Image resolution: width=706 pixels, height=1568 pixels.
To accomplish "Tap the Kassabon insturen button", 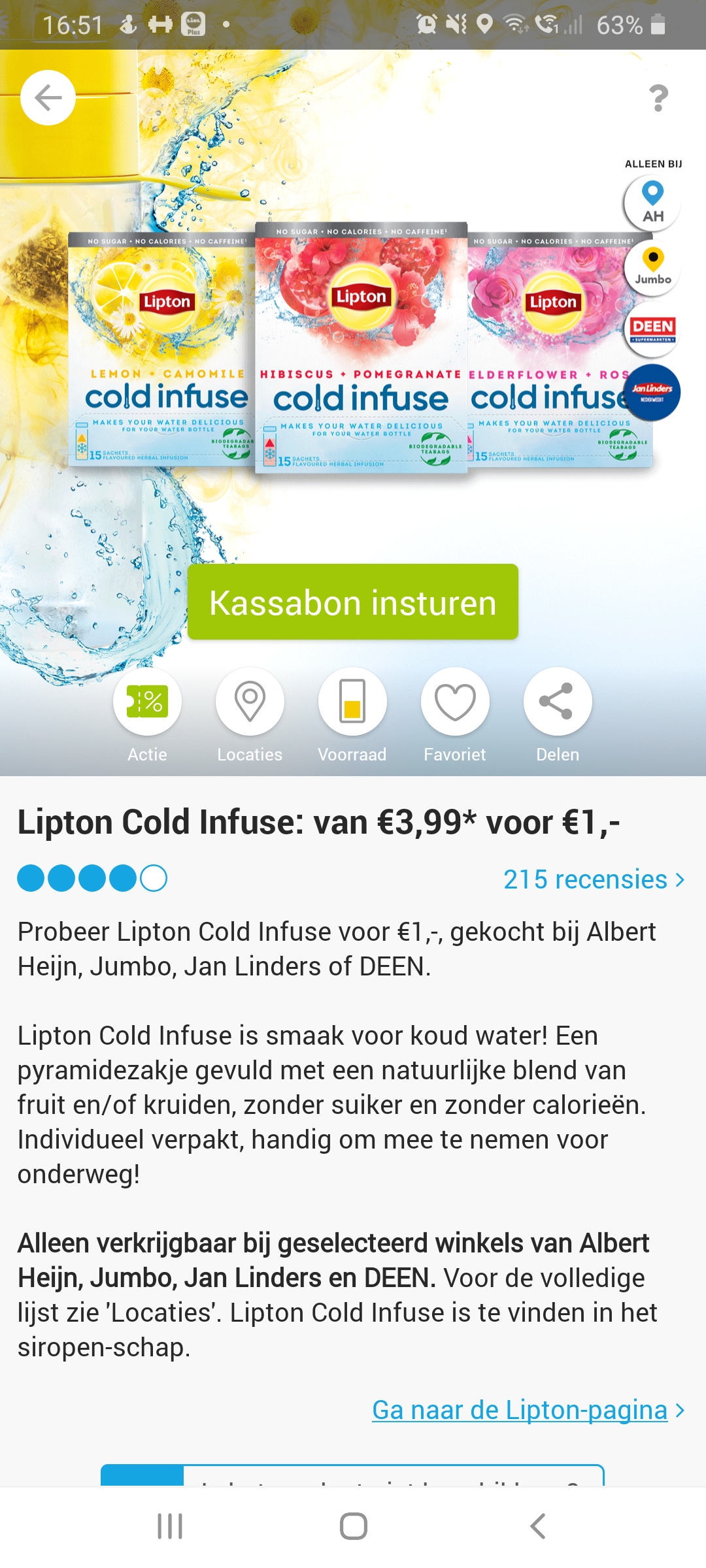I will 353,602.
